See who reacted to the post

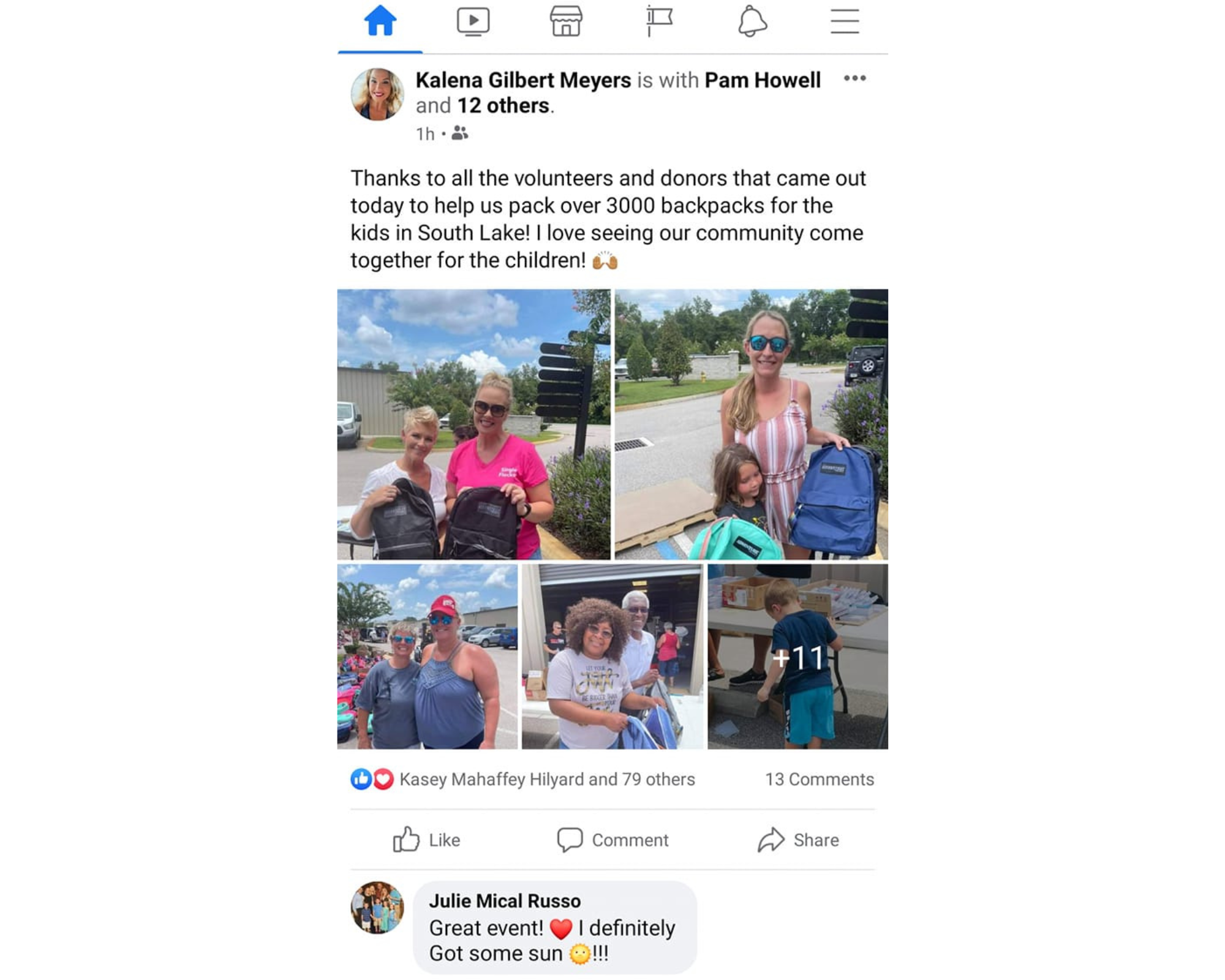[x=546, y=779]
